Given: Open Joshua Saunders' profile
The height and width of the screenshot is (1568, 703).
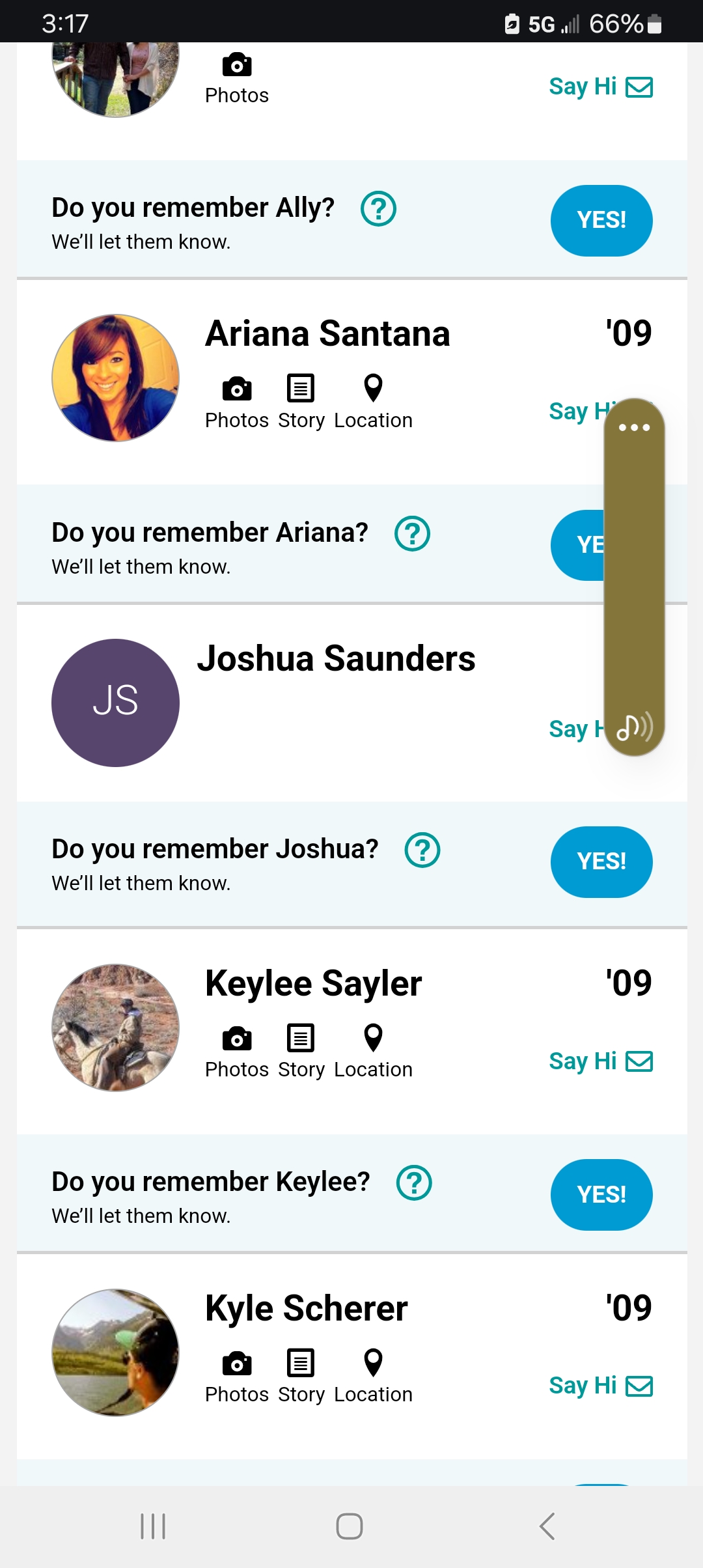Looking at the screenshot, I should [336, 658].
